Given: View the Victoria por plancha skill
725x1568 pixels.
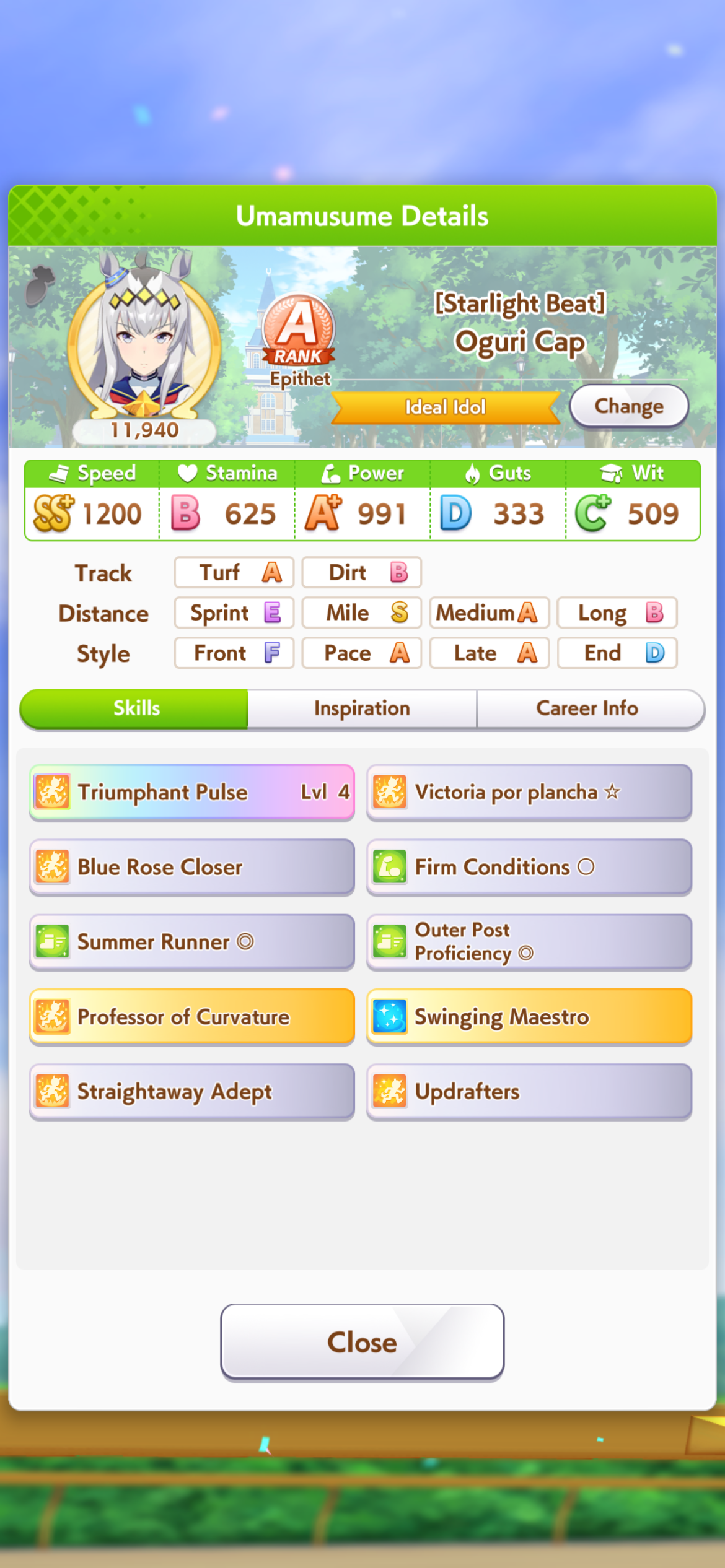Looking at the screenshot, I should pos(529,792).
